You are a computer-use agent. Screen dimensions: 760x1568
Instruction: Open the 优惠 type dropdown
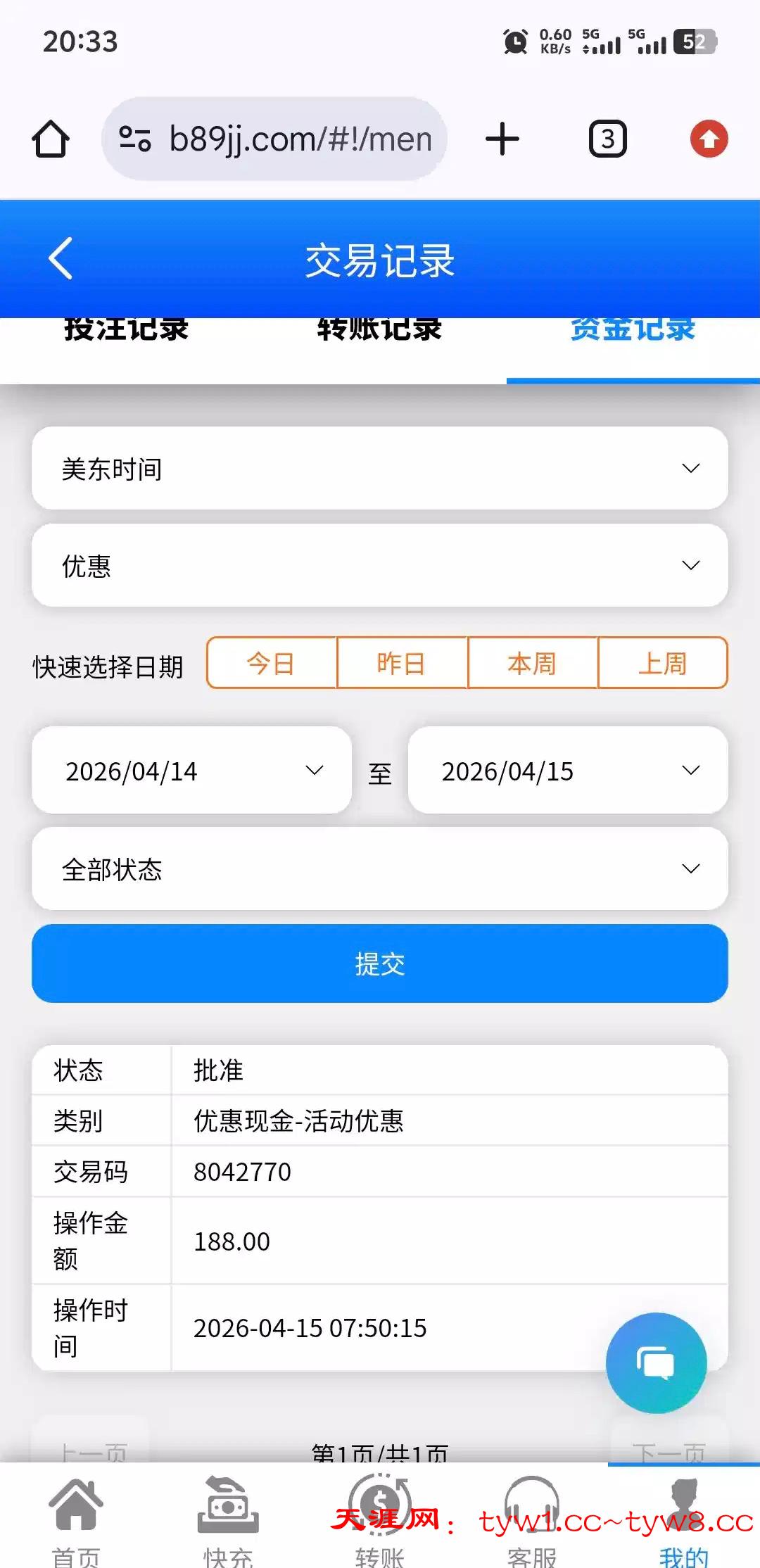click(x=379, y=566)
